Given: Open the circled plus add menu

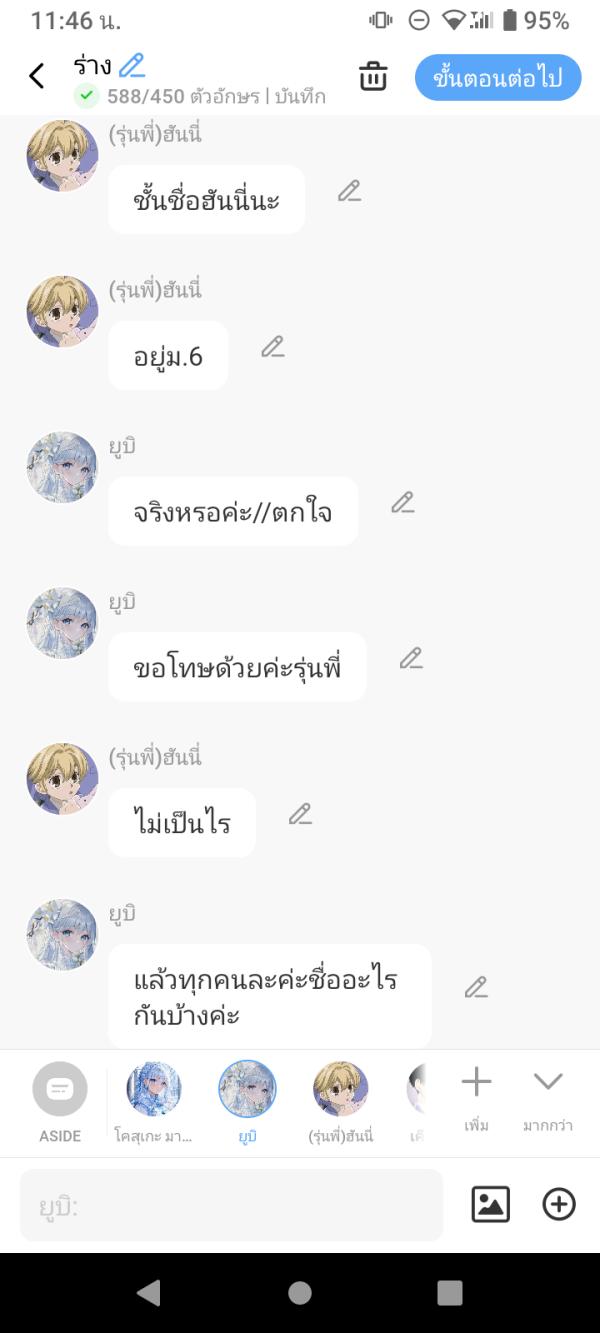Looking at the screenshot, I should click(559, 1205).
